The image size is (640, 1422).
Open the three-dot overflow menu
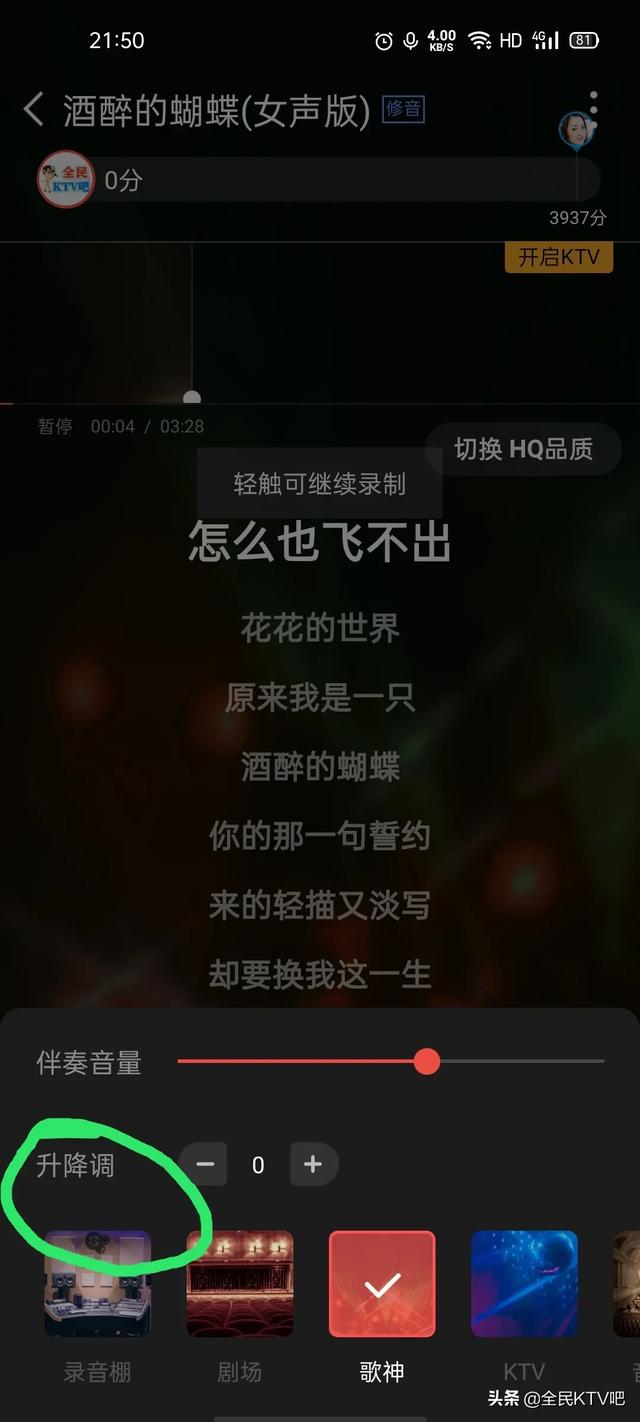point(594,103)
